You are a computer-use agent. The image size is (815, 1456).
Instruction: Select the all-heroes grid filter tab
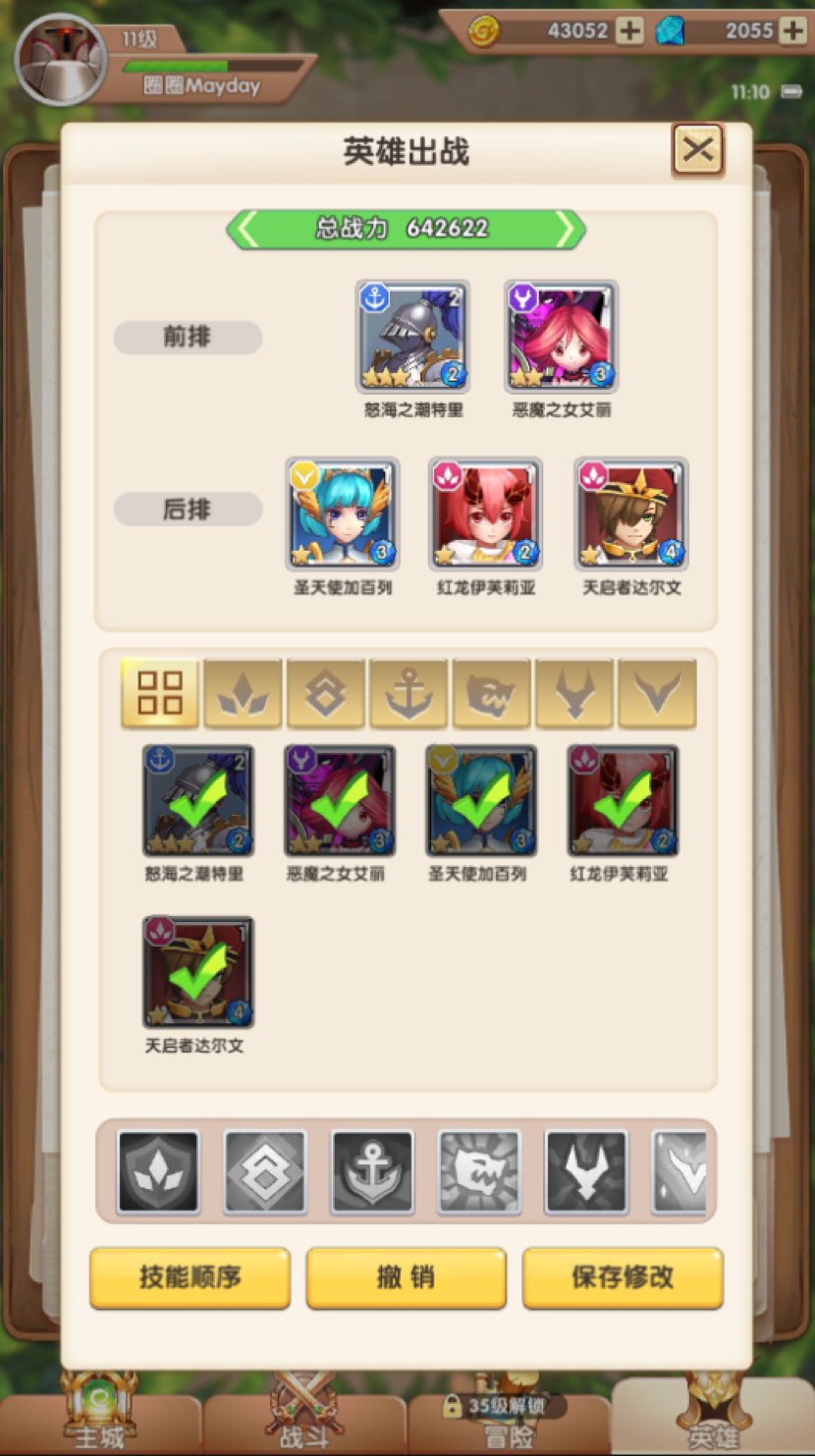pos(160,692)
